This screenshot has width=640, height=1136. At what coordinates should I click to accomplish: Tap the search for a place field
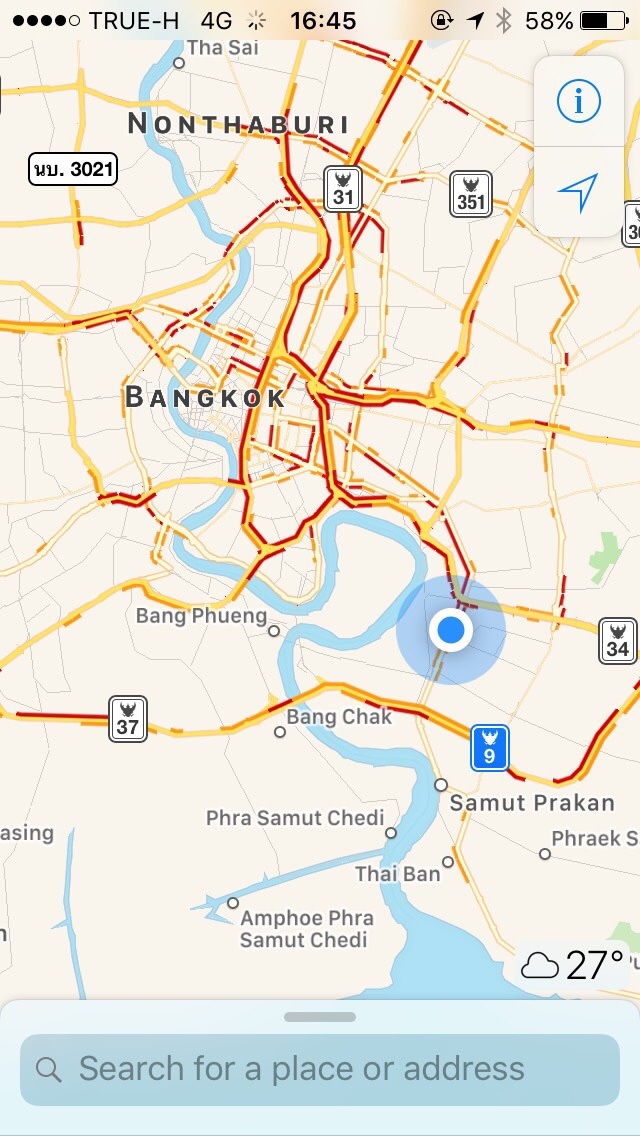pos(320,1069)
